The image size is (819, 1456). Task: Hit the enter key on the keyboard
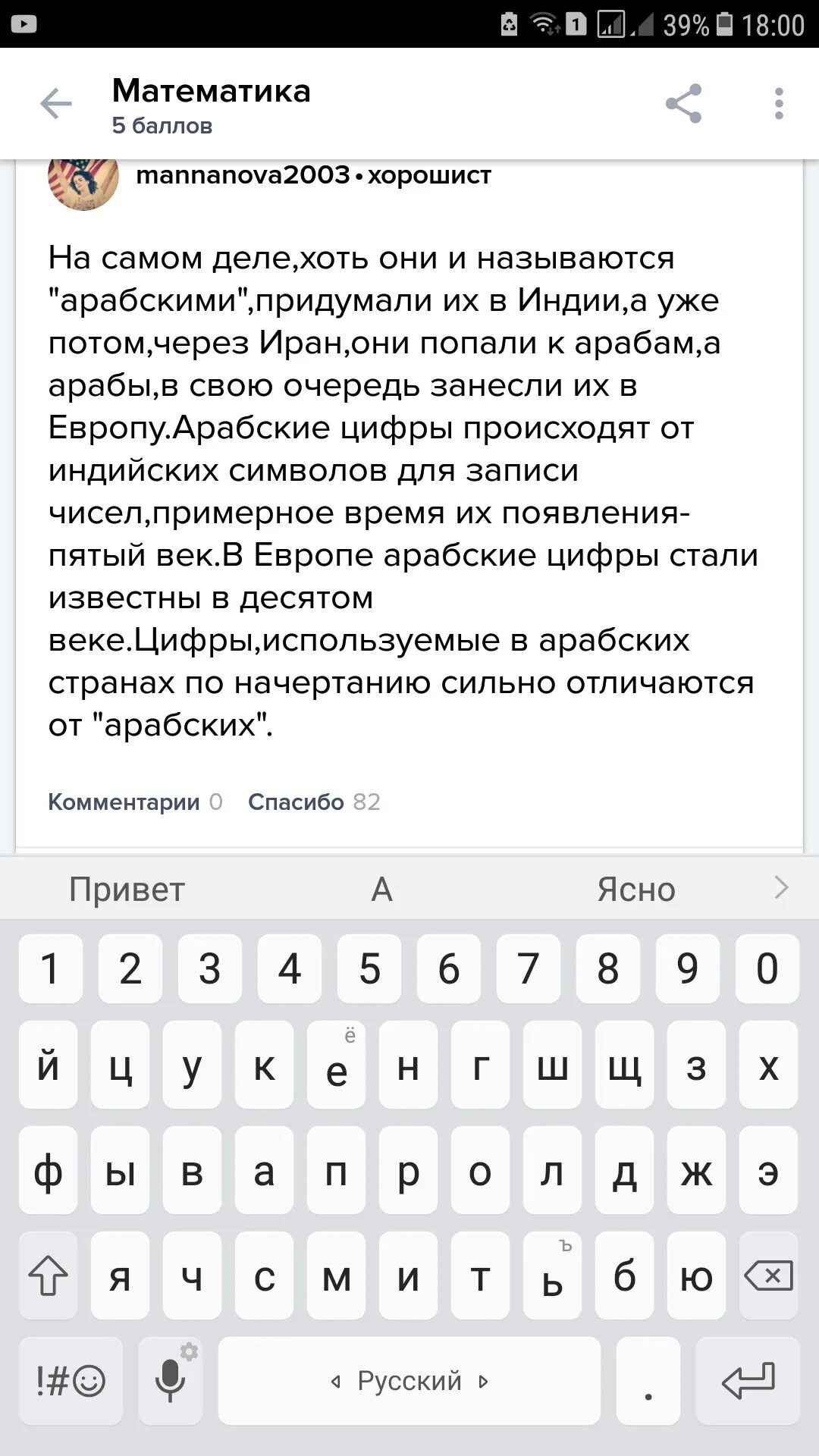(748, 1381)
